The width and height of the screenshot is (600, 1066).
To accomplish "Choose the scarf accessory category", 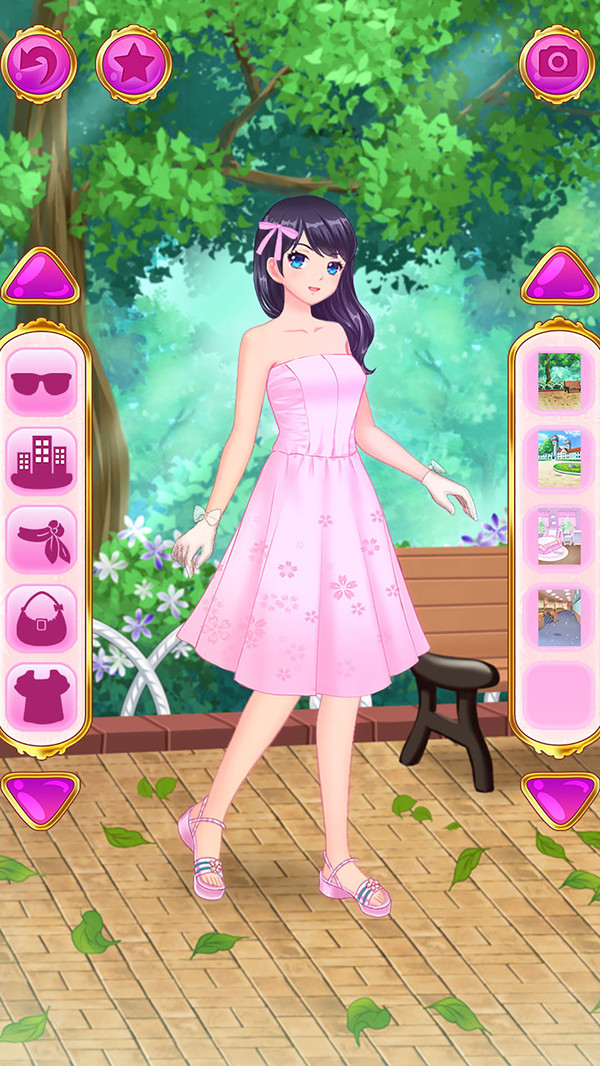I will [x=41, y=540].
